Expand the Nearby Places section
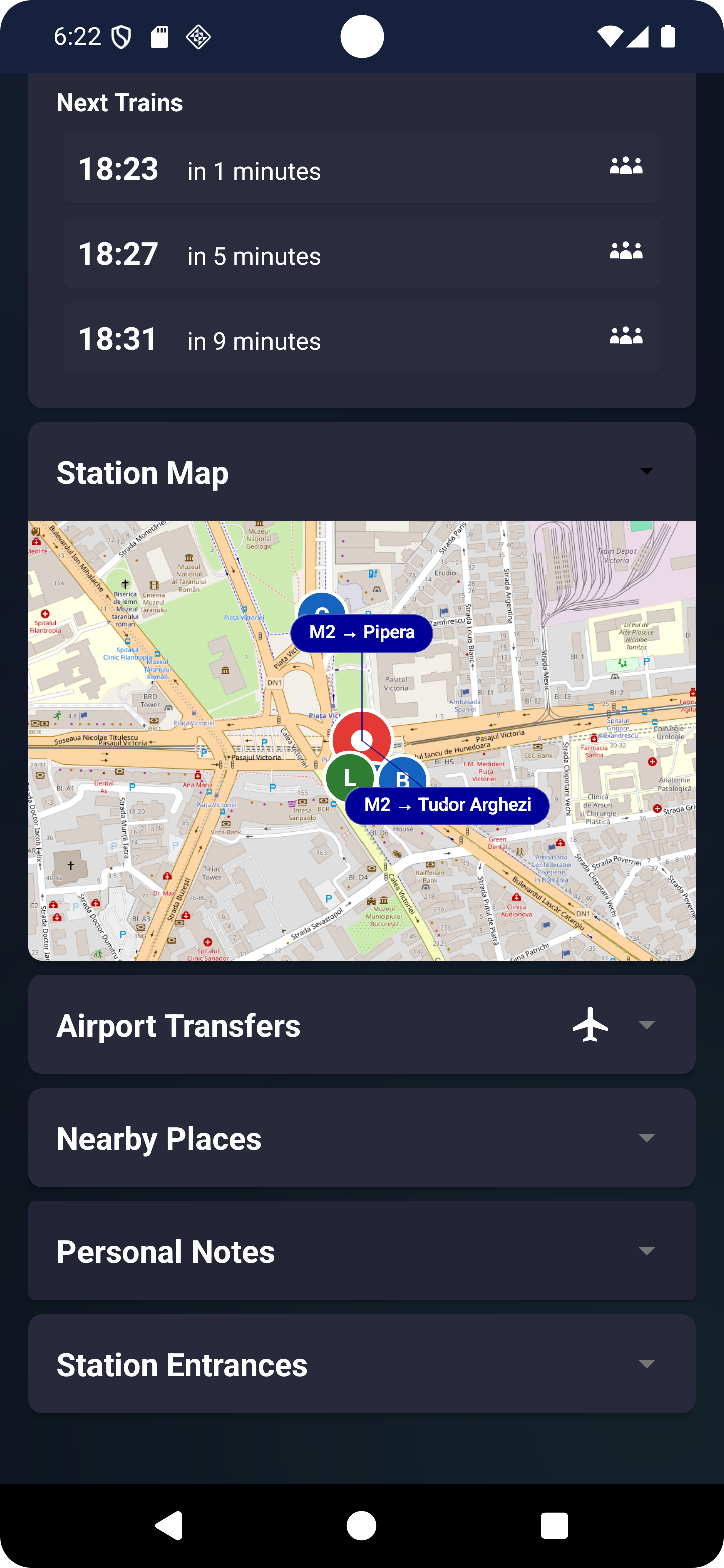Screen dimensions: 724x1568 (646, 1138)
